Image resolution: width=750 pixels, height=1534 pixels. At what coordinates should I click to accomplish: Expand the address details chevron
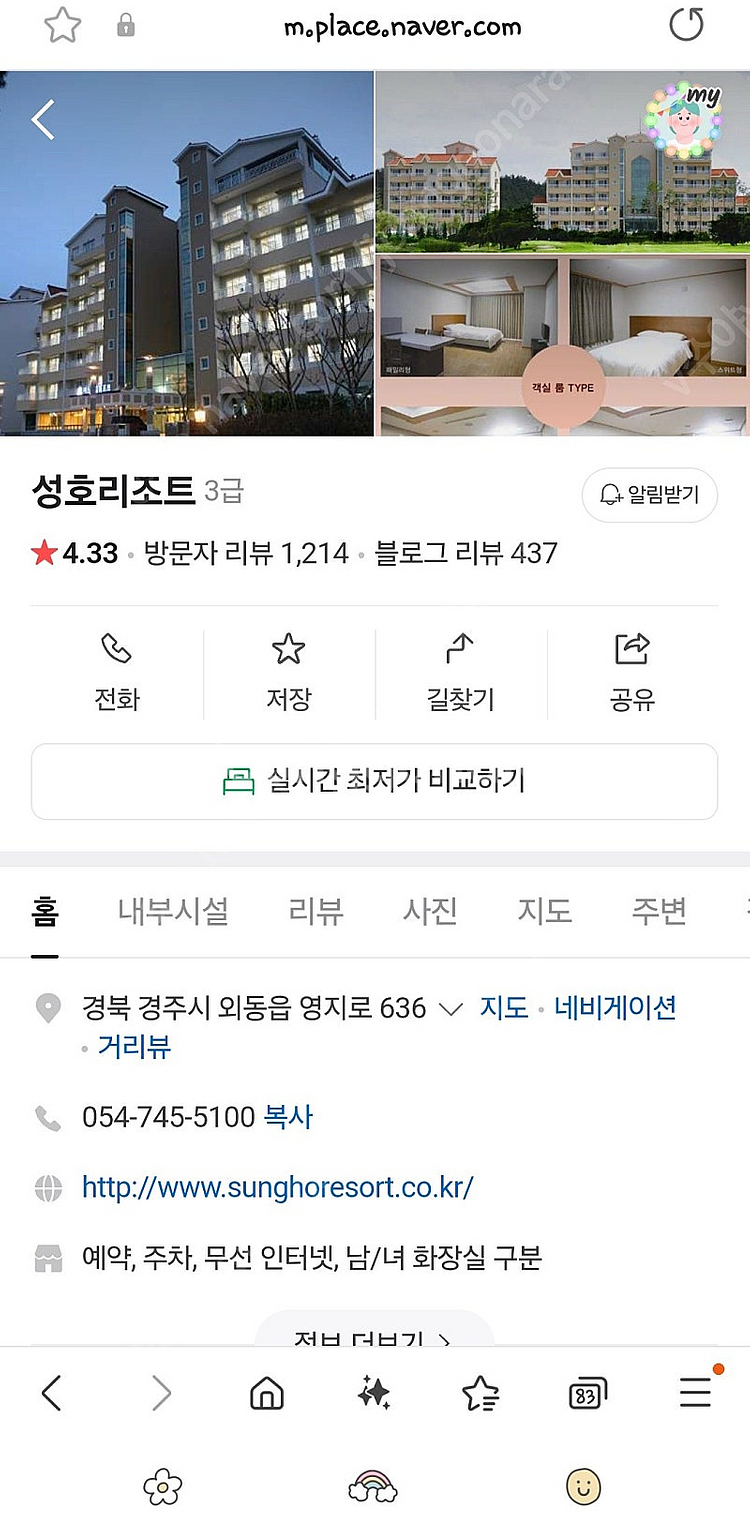(451, 1008)
